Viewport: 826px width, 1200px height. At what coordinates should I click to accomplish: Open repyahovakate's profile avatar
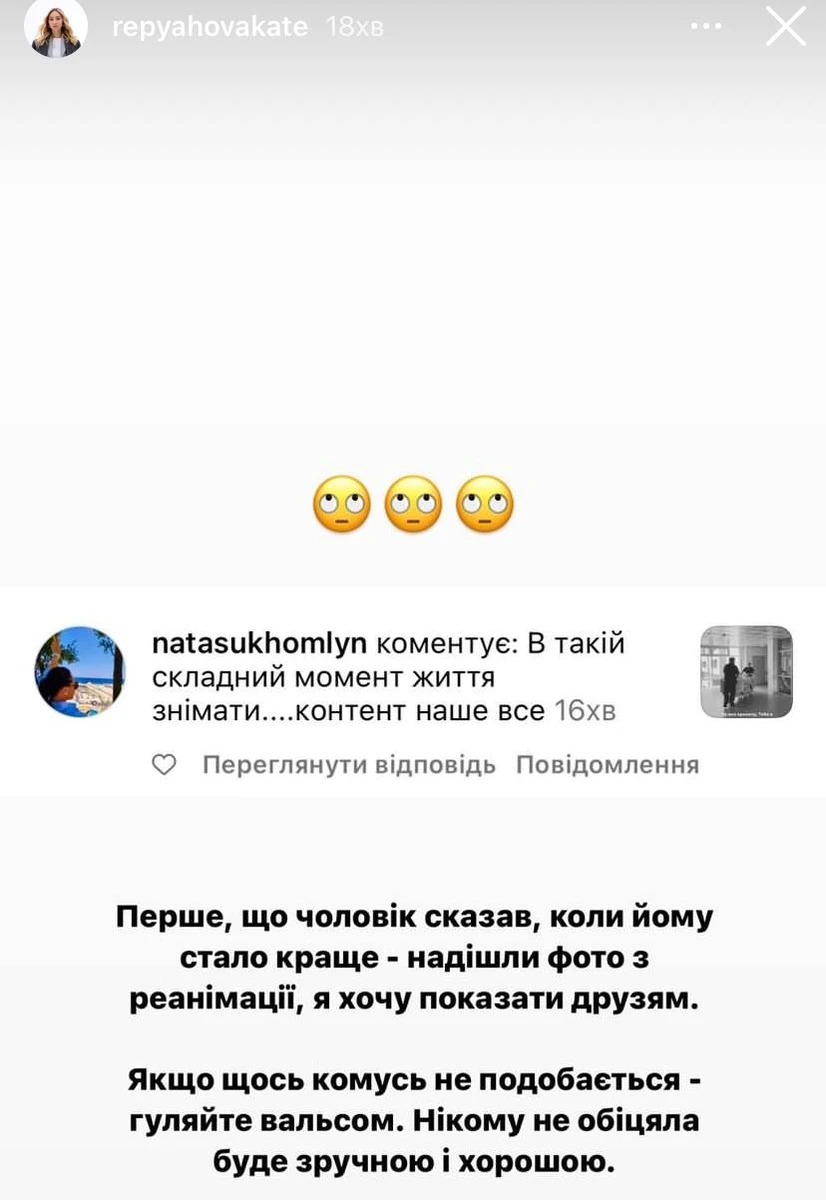[x=55, y=27]
